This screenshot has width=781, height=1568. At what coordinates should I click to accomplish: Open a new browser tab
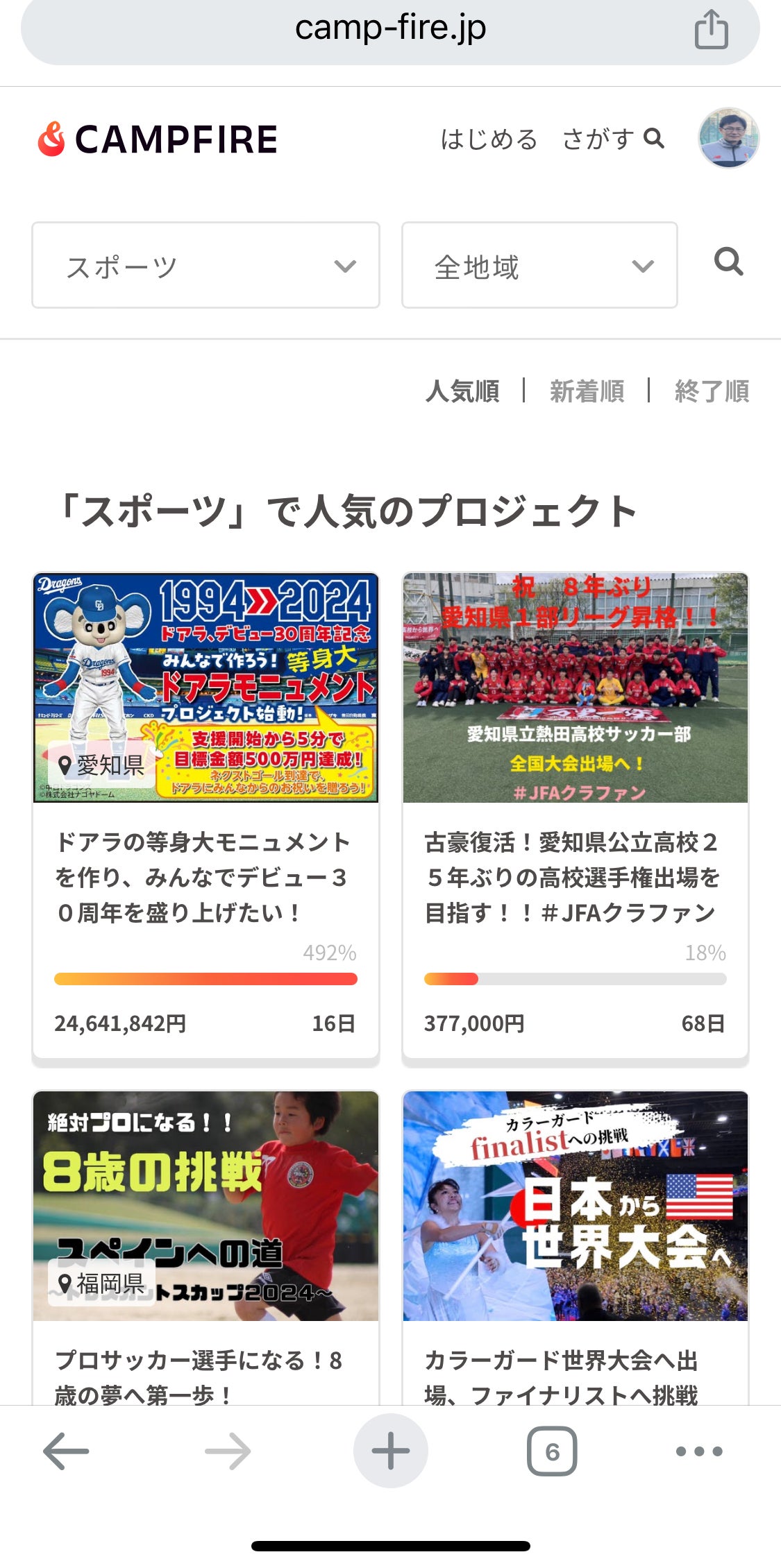[390, 1451]
